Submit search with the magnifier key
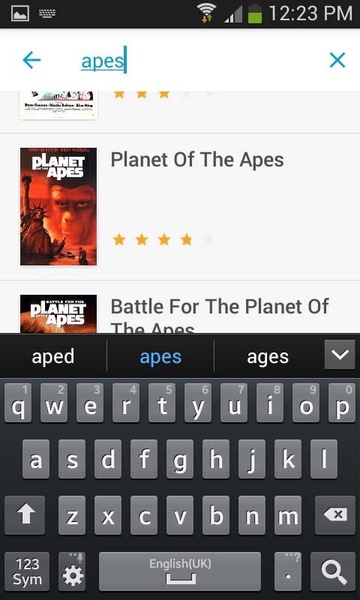Viewport: 360px width, 600px height. 335,571
